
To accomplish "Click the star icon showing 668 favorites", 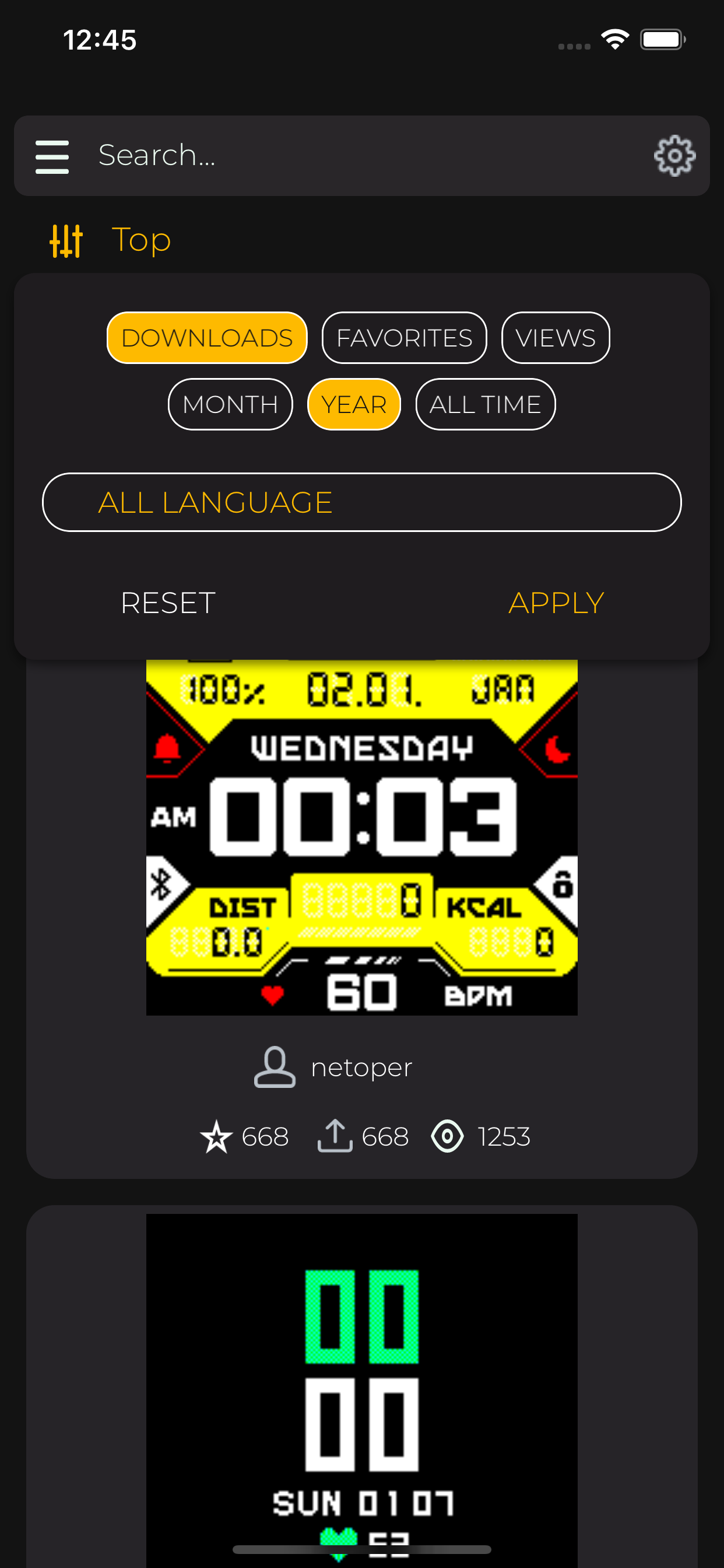I will (217, 1135).
